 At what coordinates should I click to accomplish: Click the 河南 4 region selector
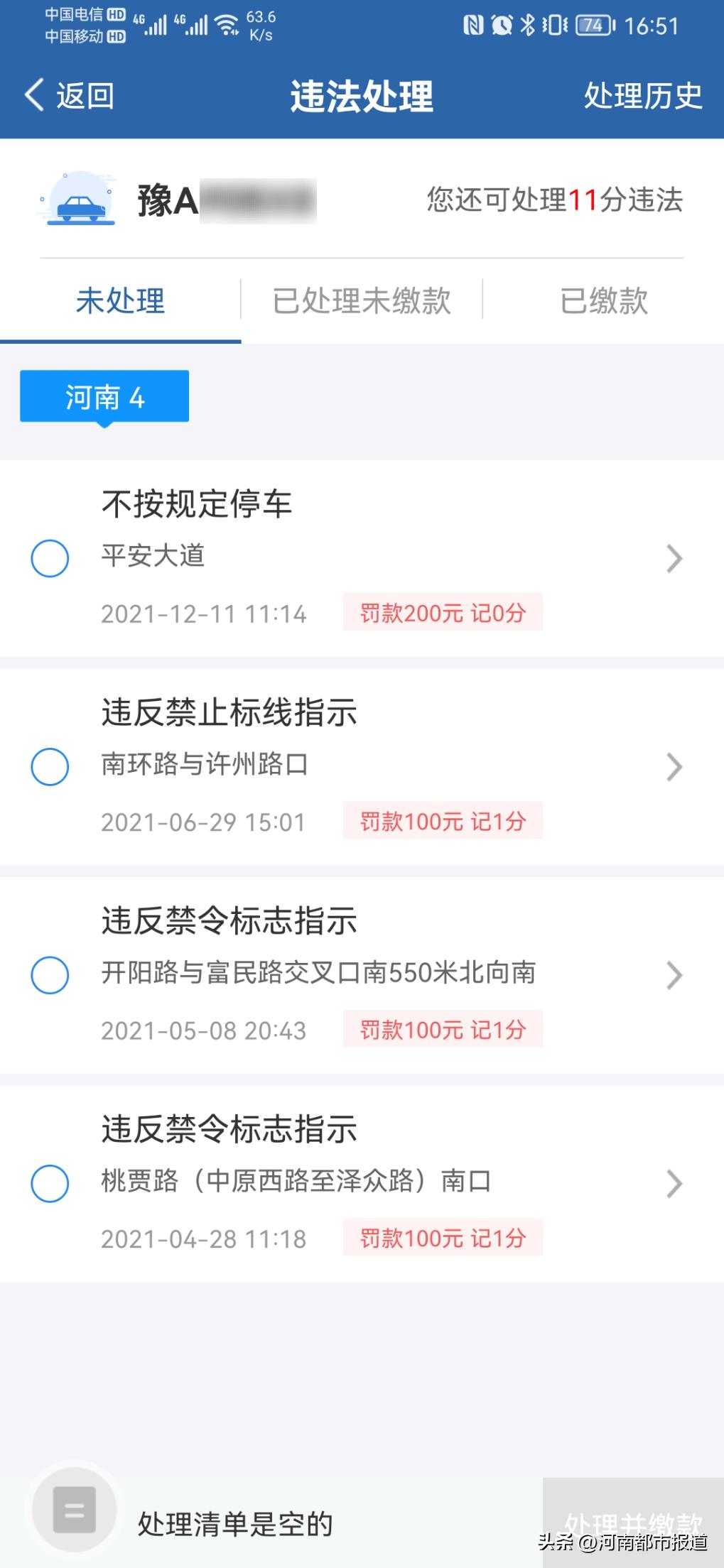pyautogui.click(x=104, y=396)
